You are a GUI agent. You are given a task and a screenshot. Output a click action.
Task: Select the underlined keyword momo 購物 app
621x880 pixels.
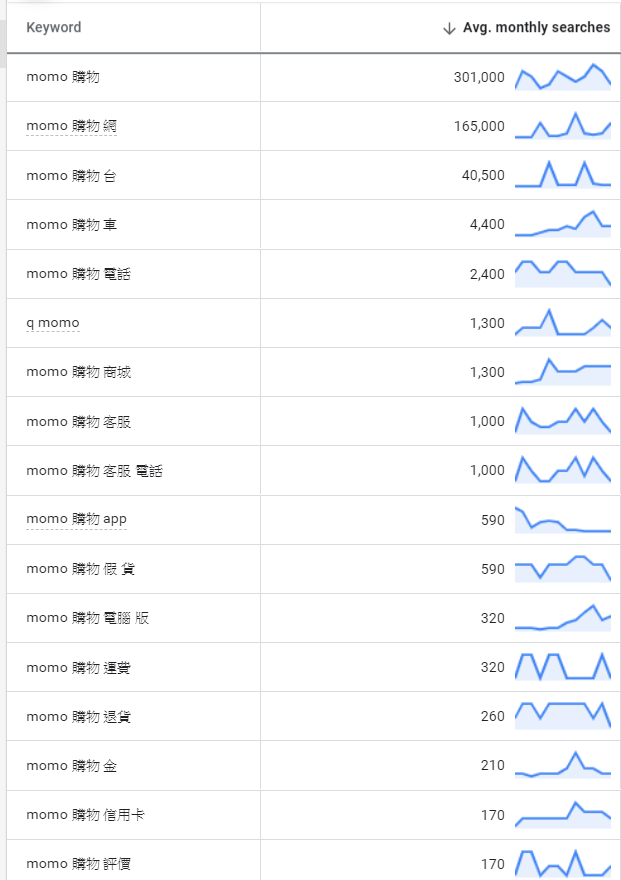click(76, 519)
